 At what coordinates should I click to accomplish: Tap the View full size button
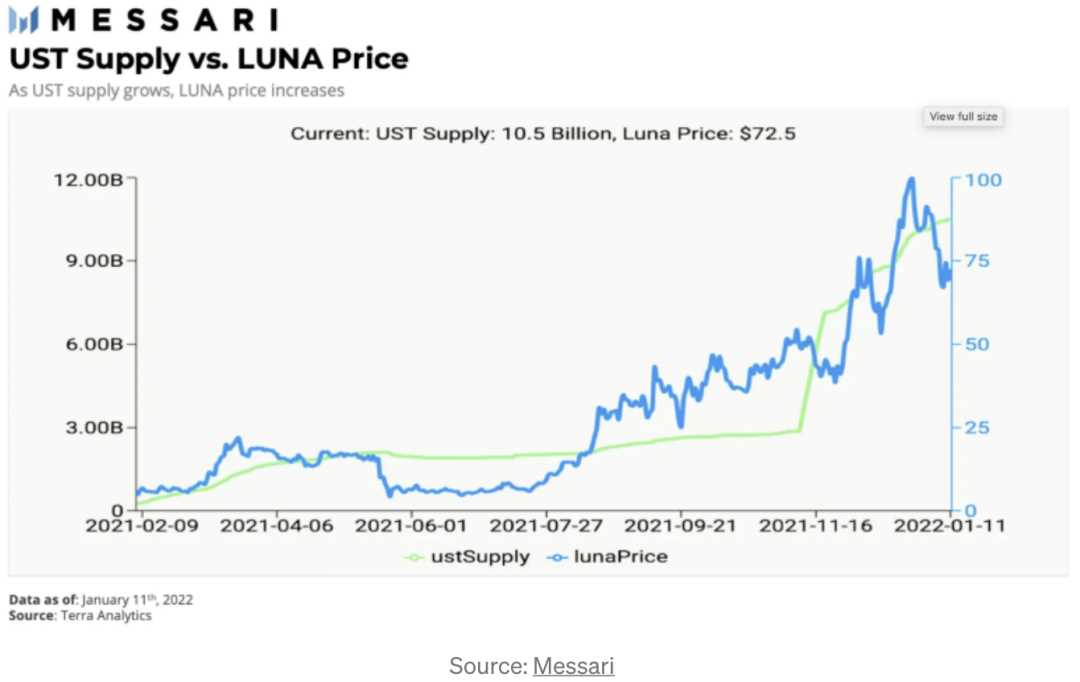962,117
